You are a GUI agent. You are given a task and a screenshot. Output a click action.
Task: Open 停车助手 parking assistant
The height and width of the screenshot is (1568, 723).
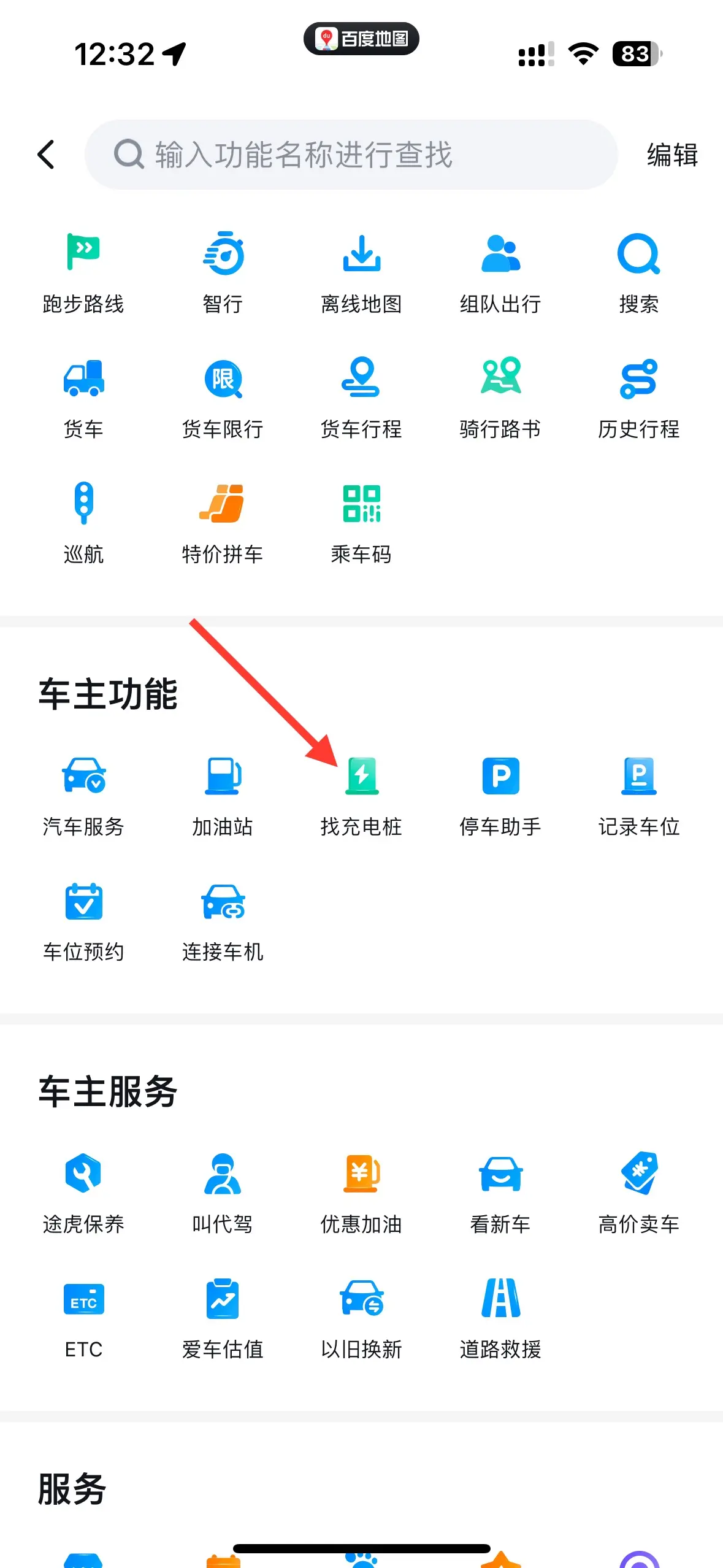(500, 796)
